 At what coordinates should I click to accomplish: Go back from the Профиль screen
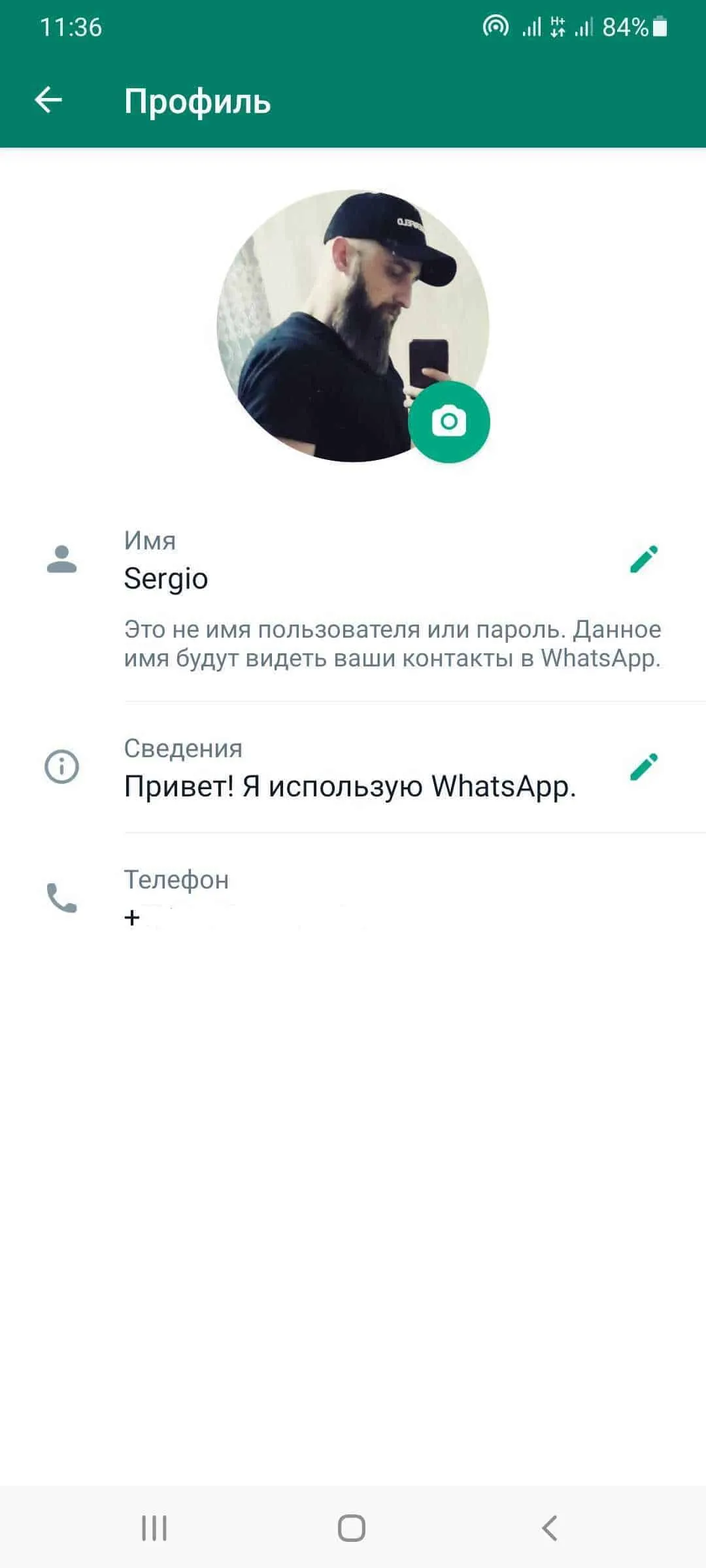[48, 101]
